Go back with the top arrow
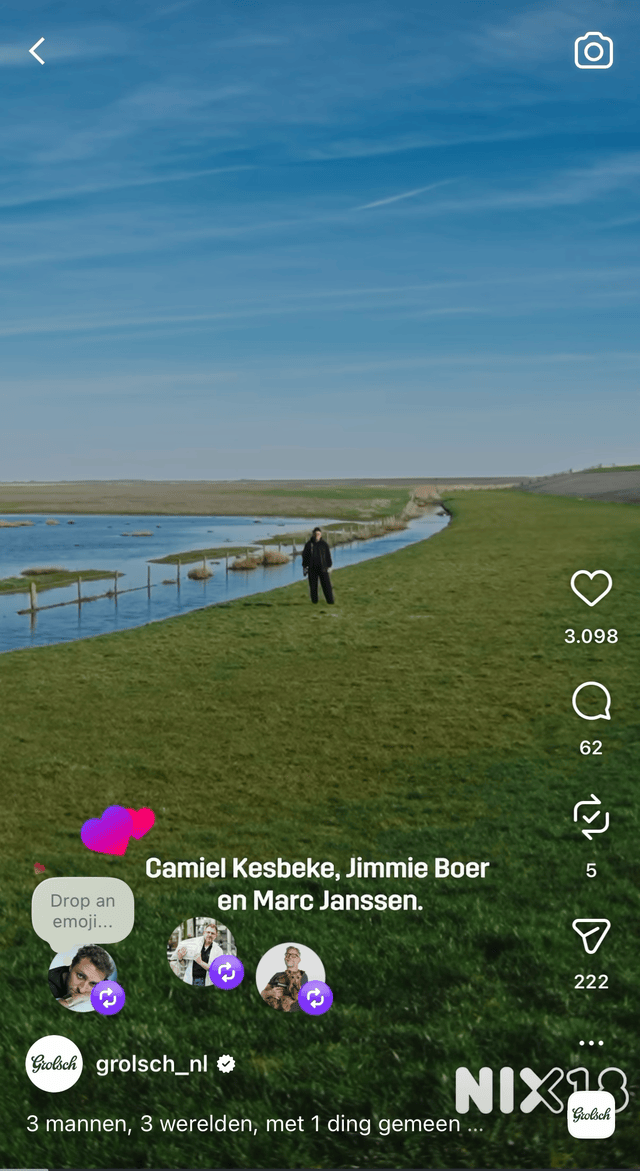The image size is (640, 1171). pos(37,52)
